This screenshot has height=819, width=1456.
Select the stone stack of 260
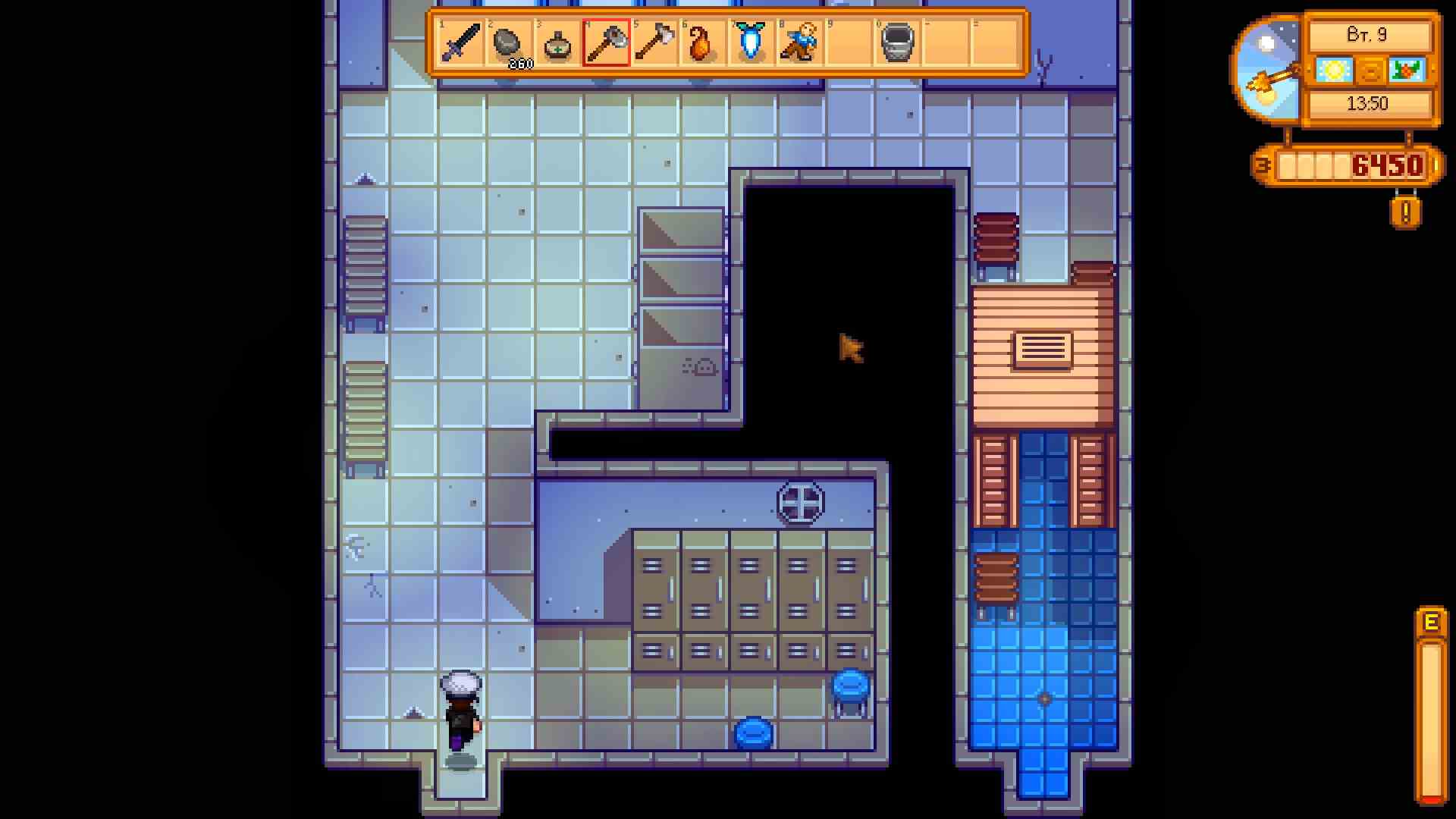(510, 42)
